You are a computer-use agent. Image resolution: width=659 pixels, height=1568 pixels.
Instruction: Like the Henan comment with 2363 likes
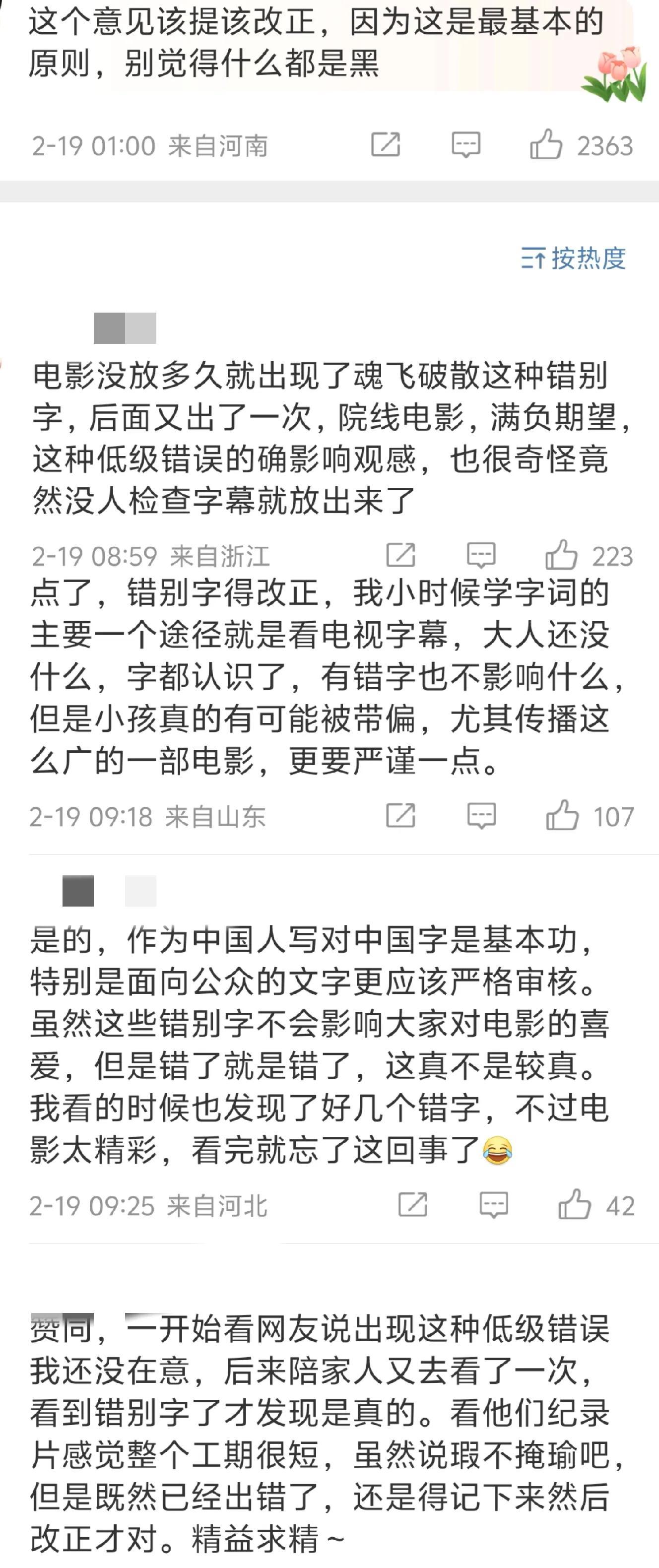tap(546, 145)
